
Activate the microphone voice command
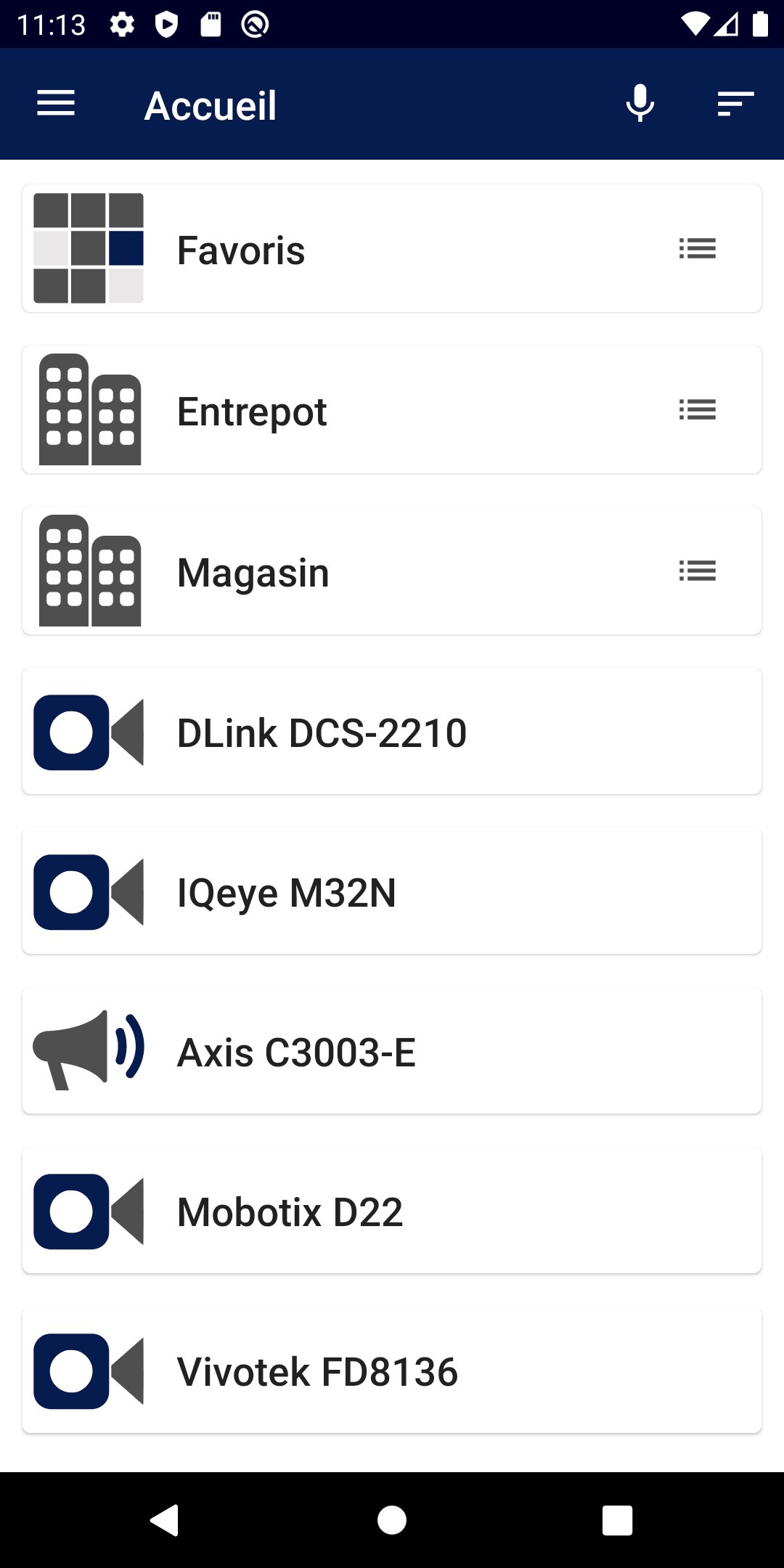pos(640,104)
